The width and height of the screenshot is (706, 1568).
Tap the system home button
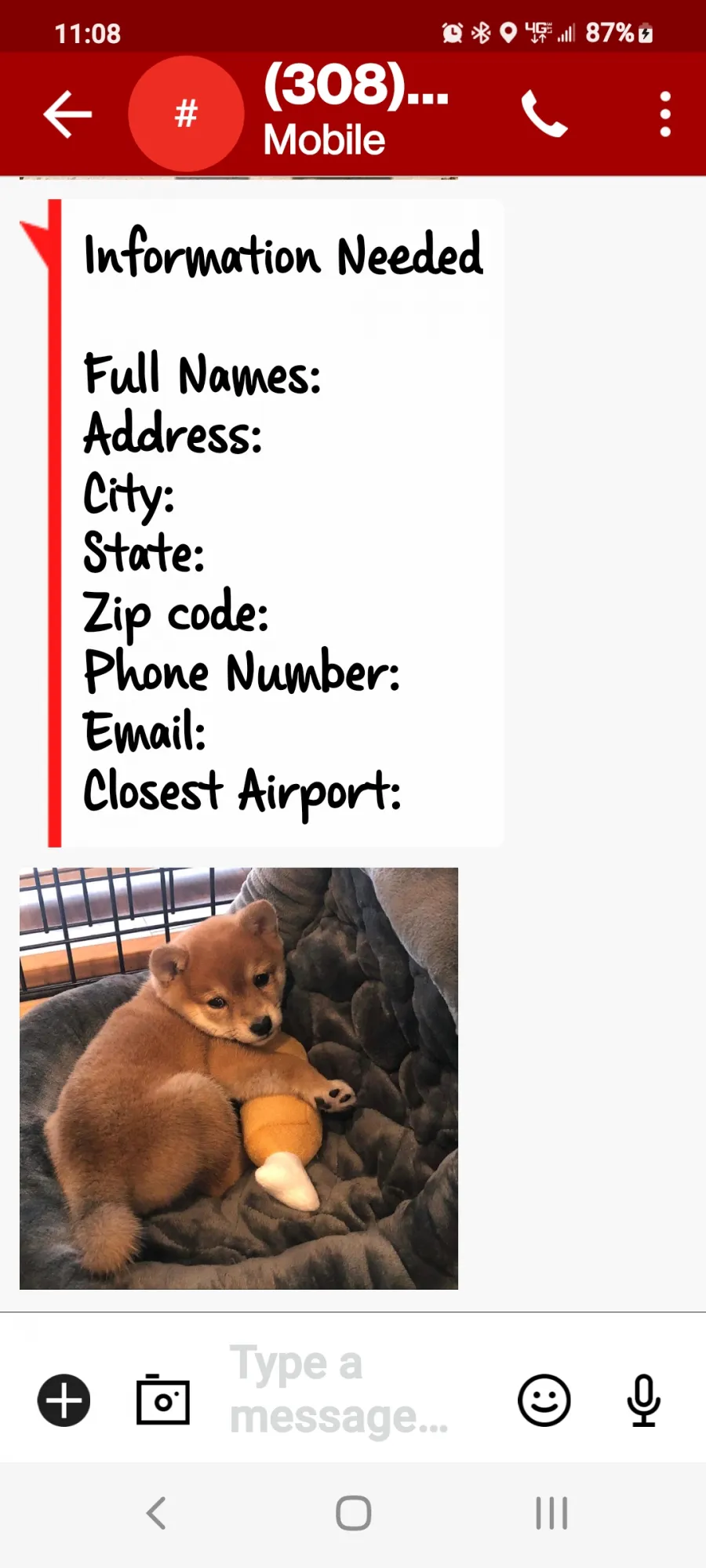(x=353, y=1513)
